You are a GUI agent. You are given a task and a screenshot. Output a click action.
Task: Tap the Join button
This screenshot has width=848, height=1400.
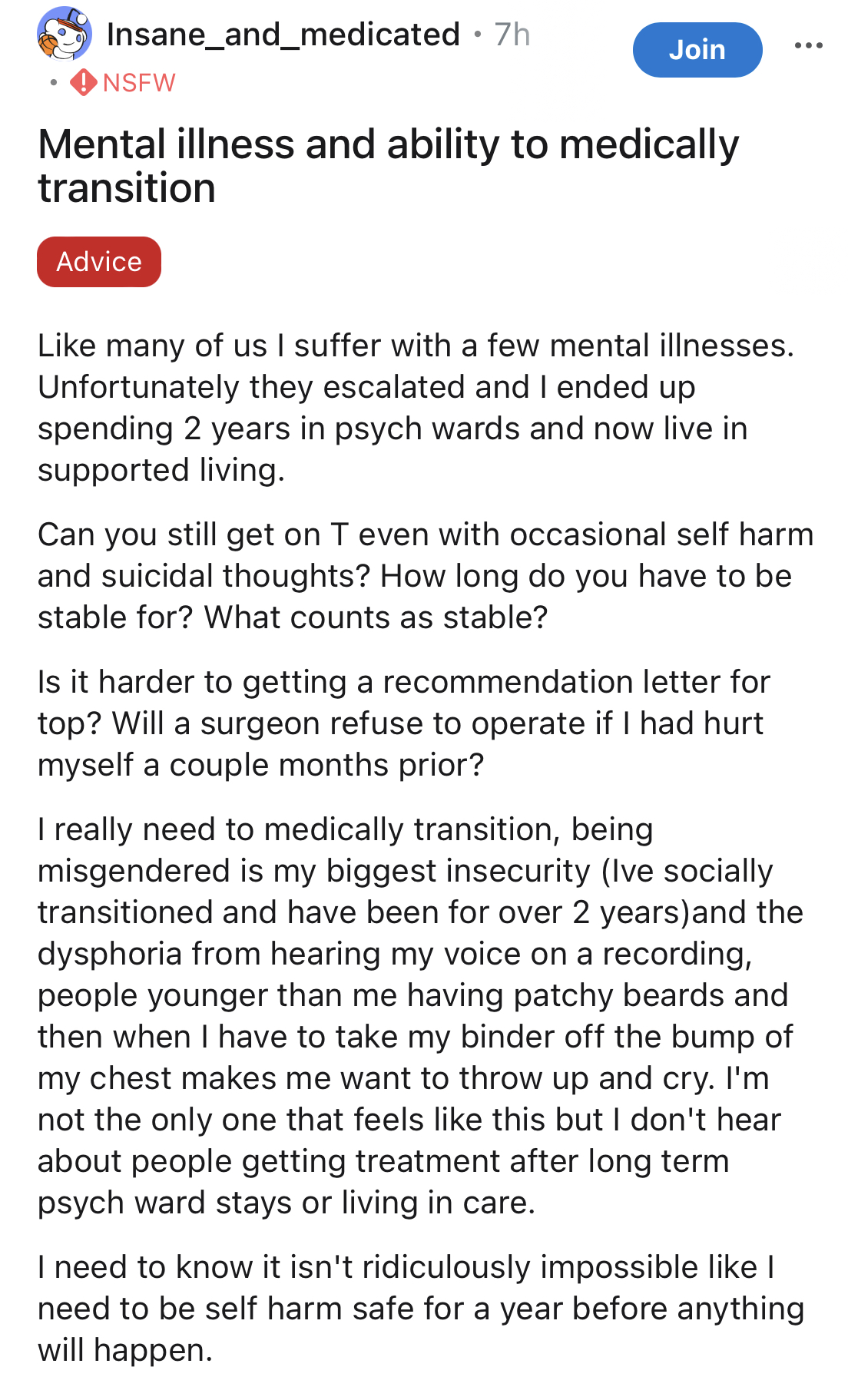click(697, 50)
